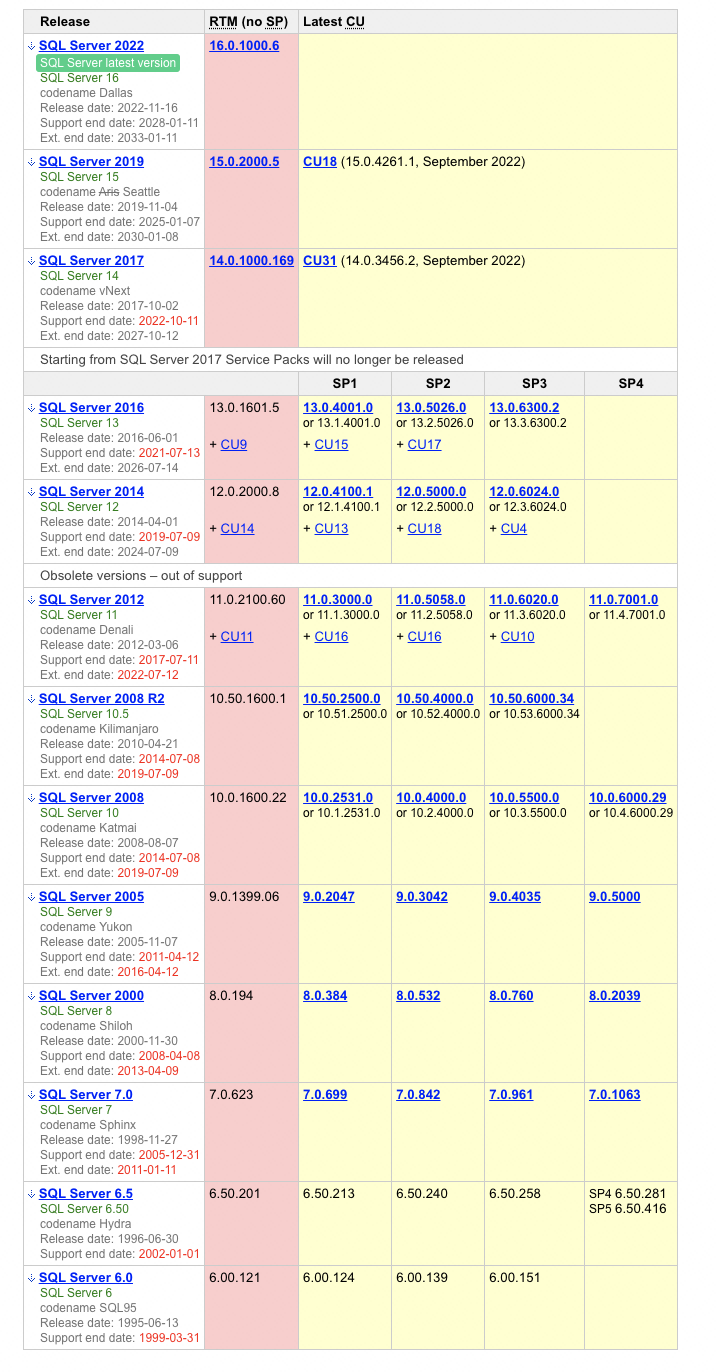Open the CU31 cumulative update link
Viewport: 716px width, 1372px height.
pos(320,261)
